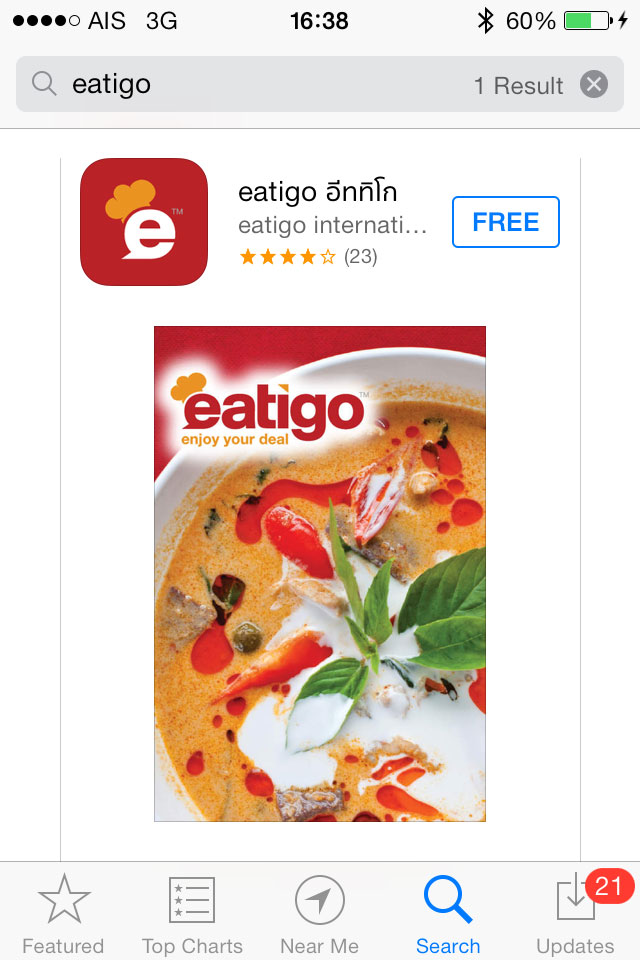This screenshot has height=960, width=640.
Task: Clear the search text
Action: [x=594, y=85]
